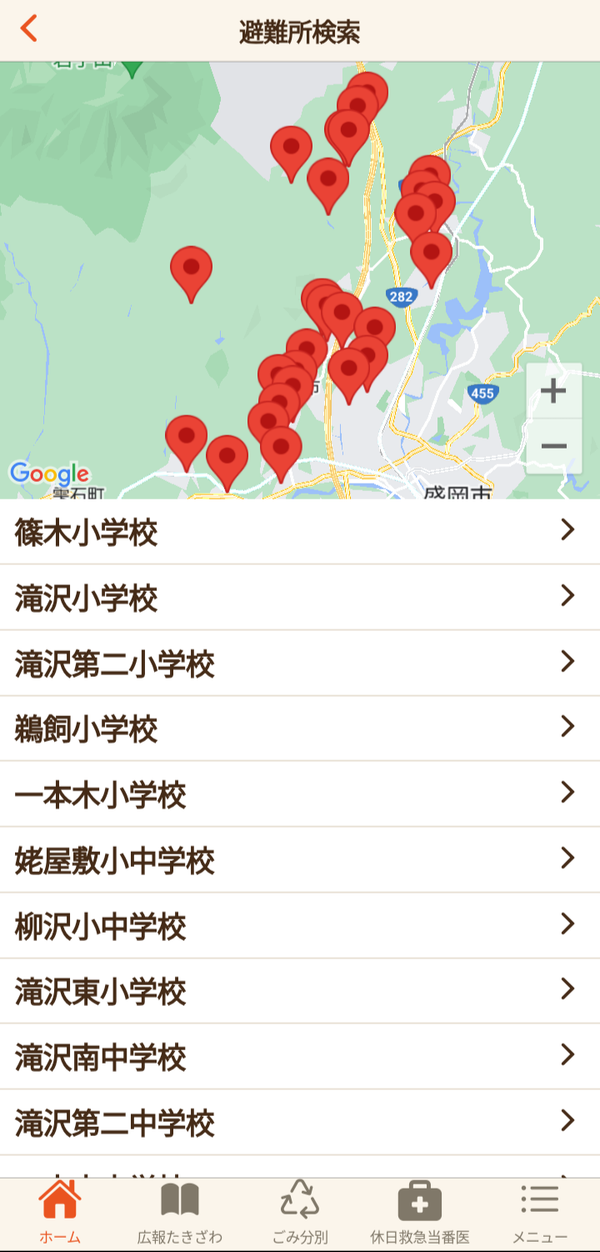The height and width of the screenshot is (1252, 600).
Task: Open the 広報たきざわ tab
Action: click(x=180, y=1213)
